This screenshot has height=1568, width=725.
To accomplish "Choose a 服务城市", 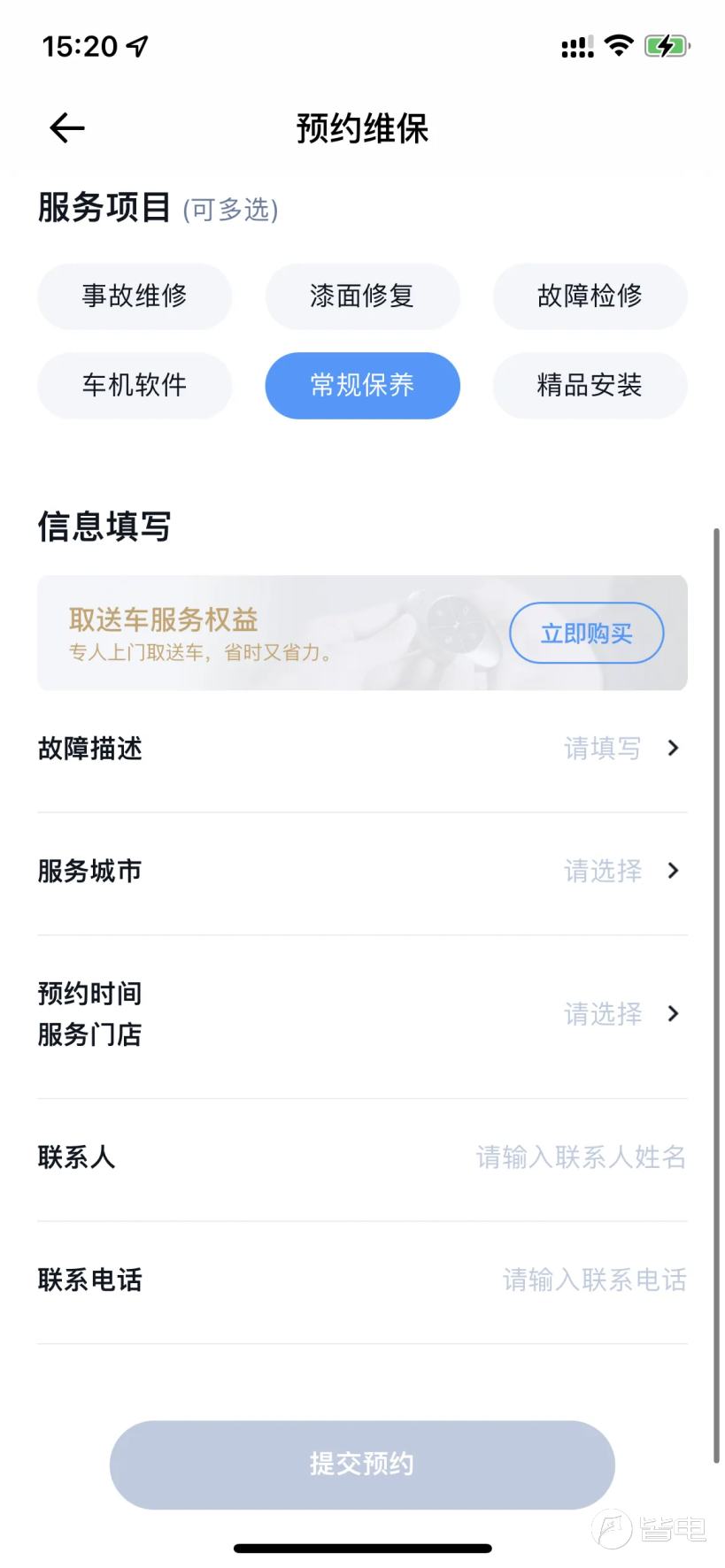I will [x=362, y=871].
